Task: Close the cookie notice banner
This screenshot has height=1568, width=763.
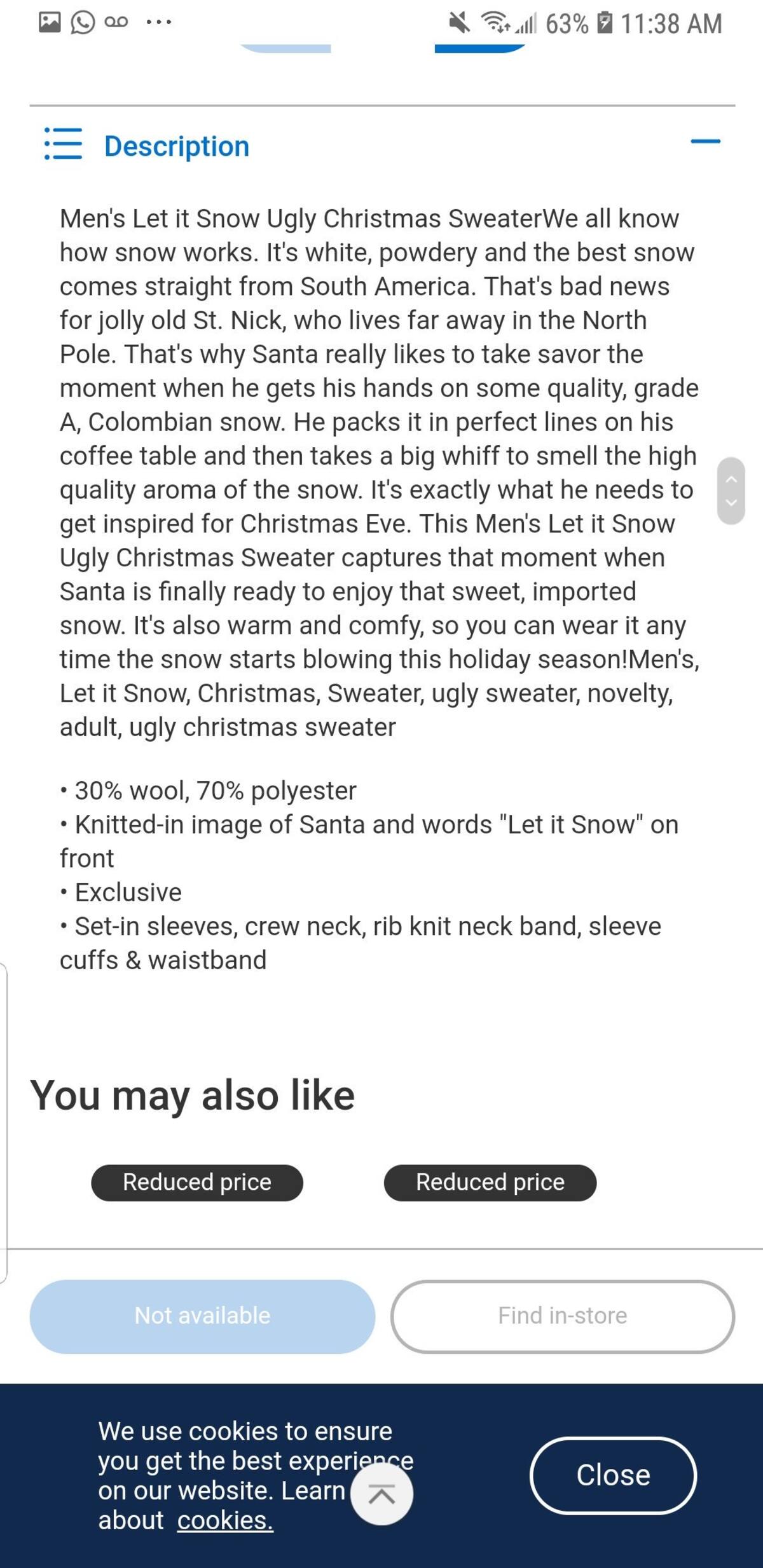Action: click(x=612, y=1475)
